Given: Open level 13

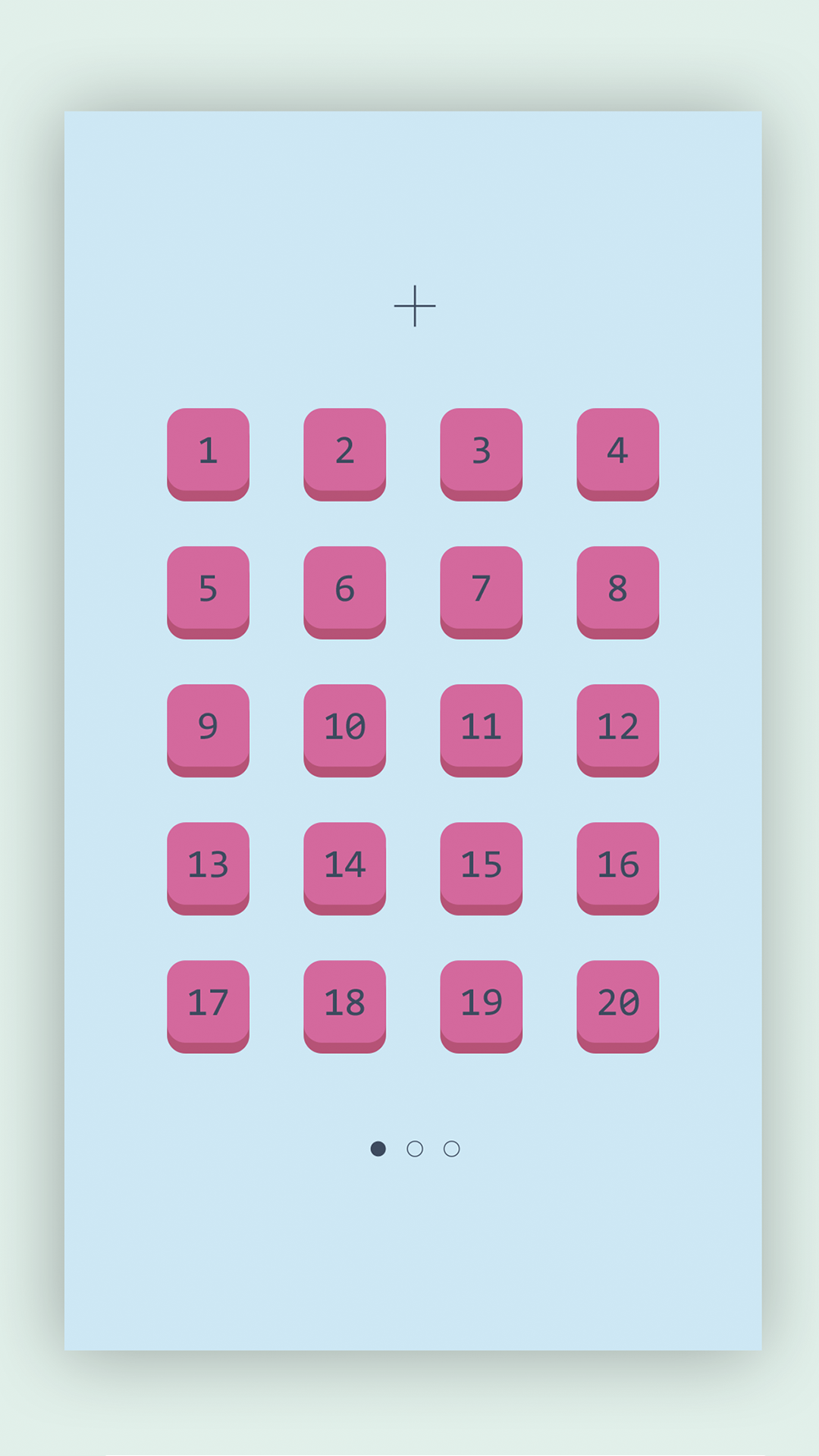Looking at the screenshot, I should (x=208, y=868).
